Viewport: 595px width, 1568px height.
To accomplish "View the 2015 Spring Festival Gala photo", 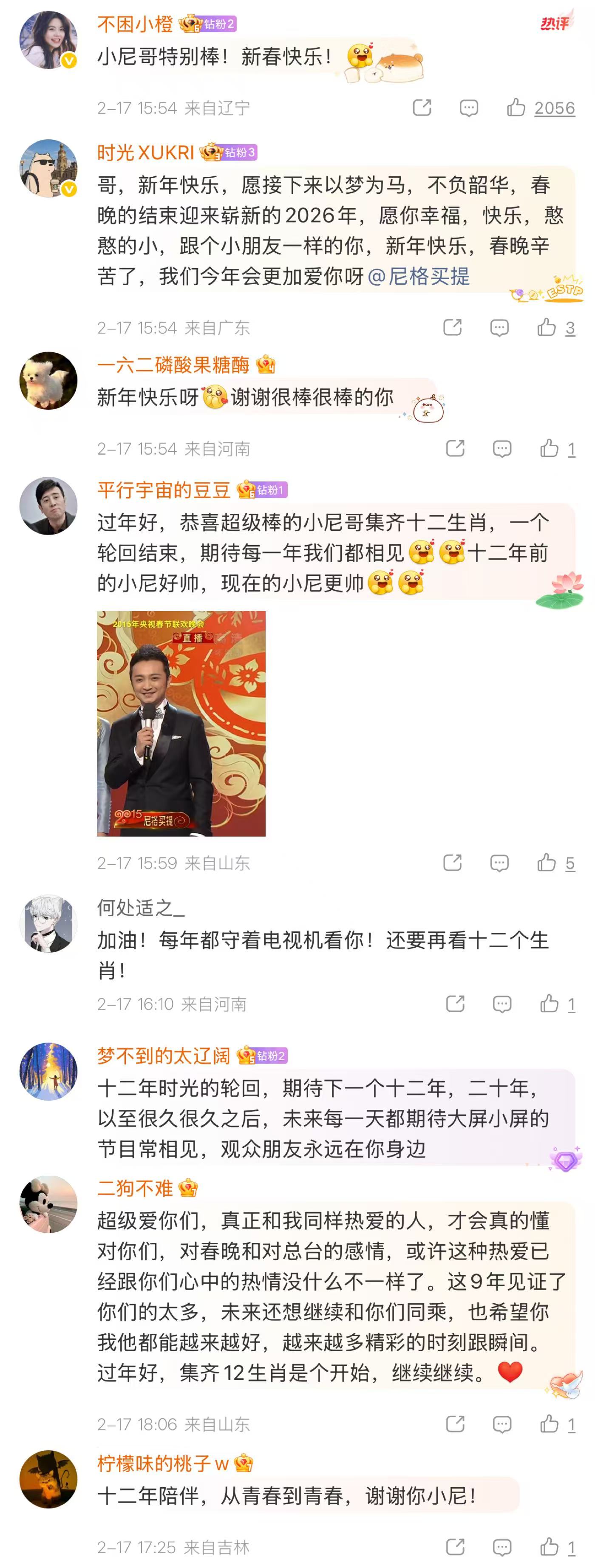I will tap(181, 723).
